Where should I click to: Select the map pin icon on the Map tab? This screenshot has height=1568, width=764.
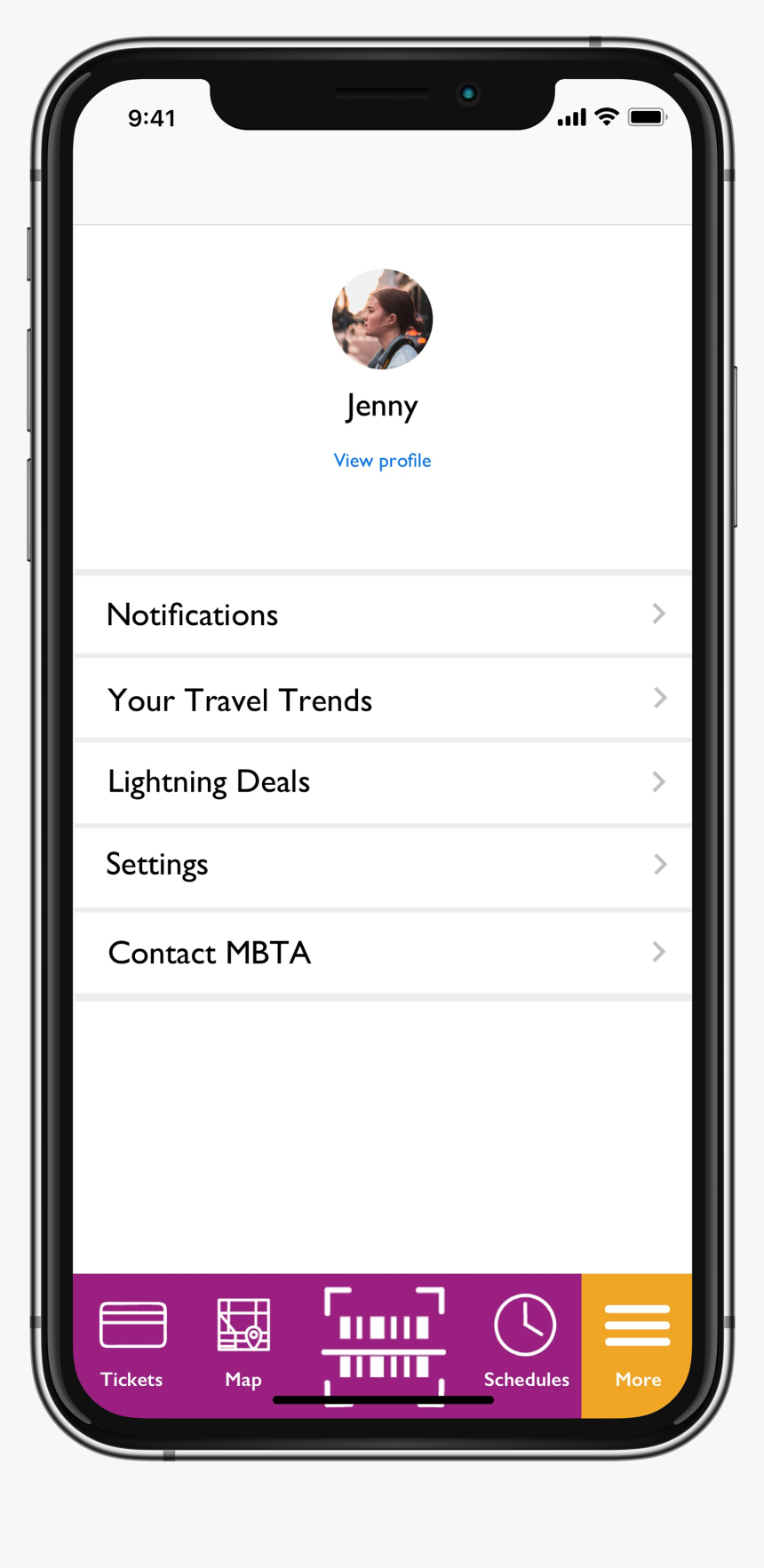tap(252, 1336)
